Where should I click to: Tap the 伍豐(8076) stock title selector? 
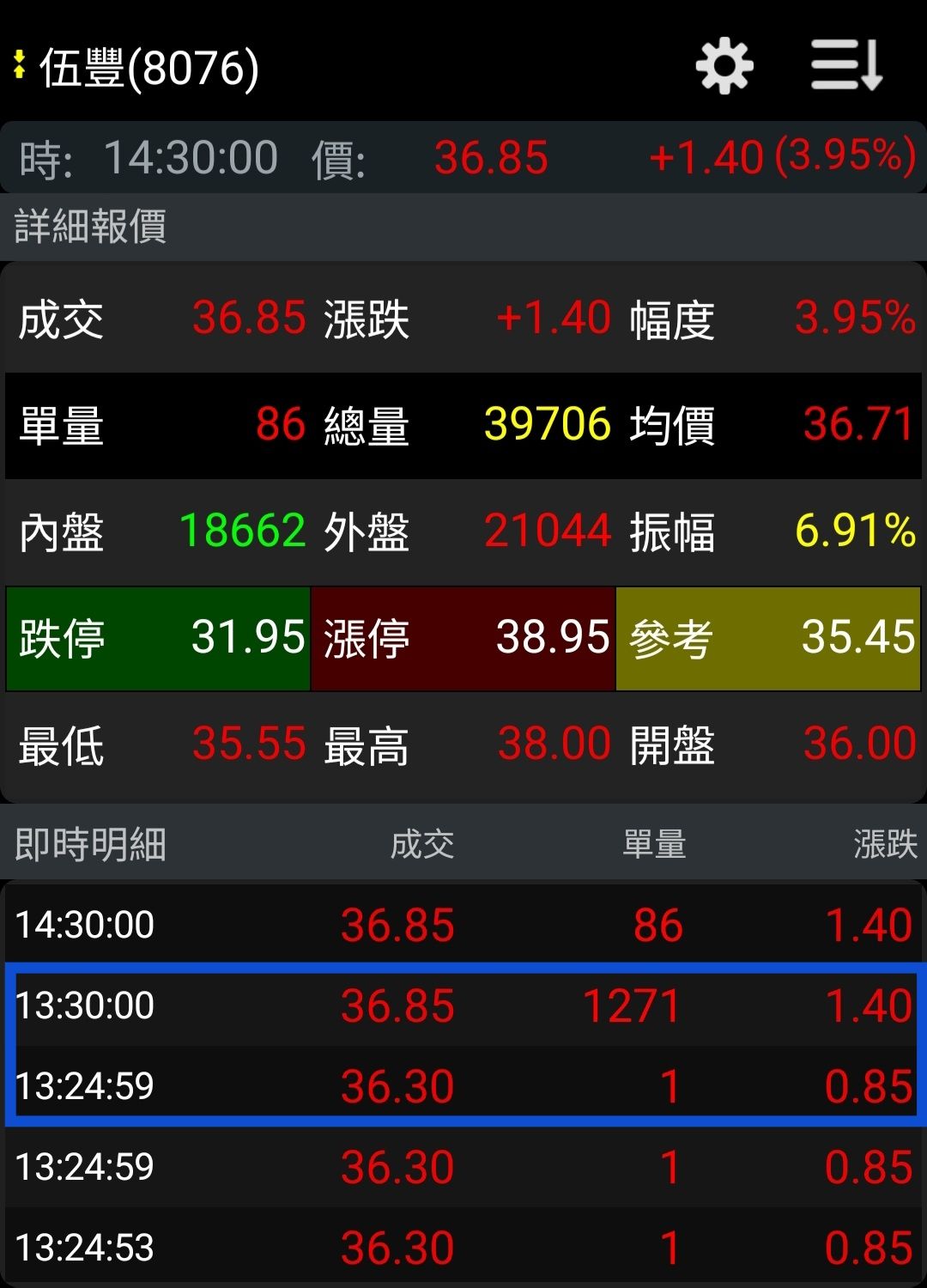pyautogui.click(x=136, y=68)
